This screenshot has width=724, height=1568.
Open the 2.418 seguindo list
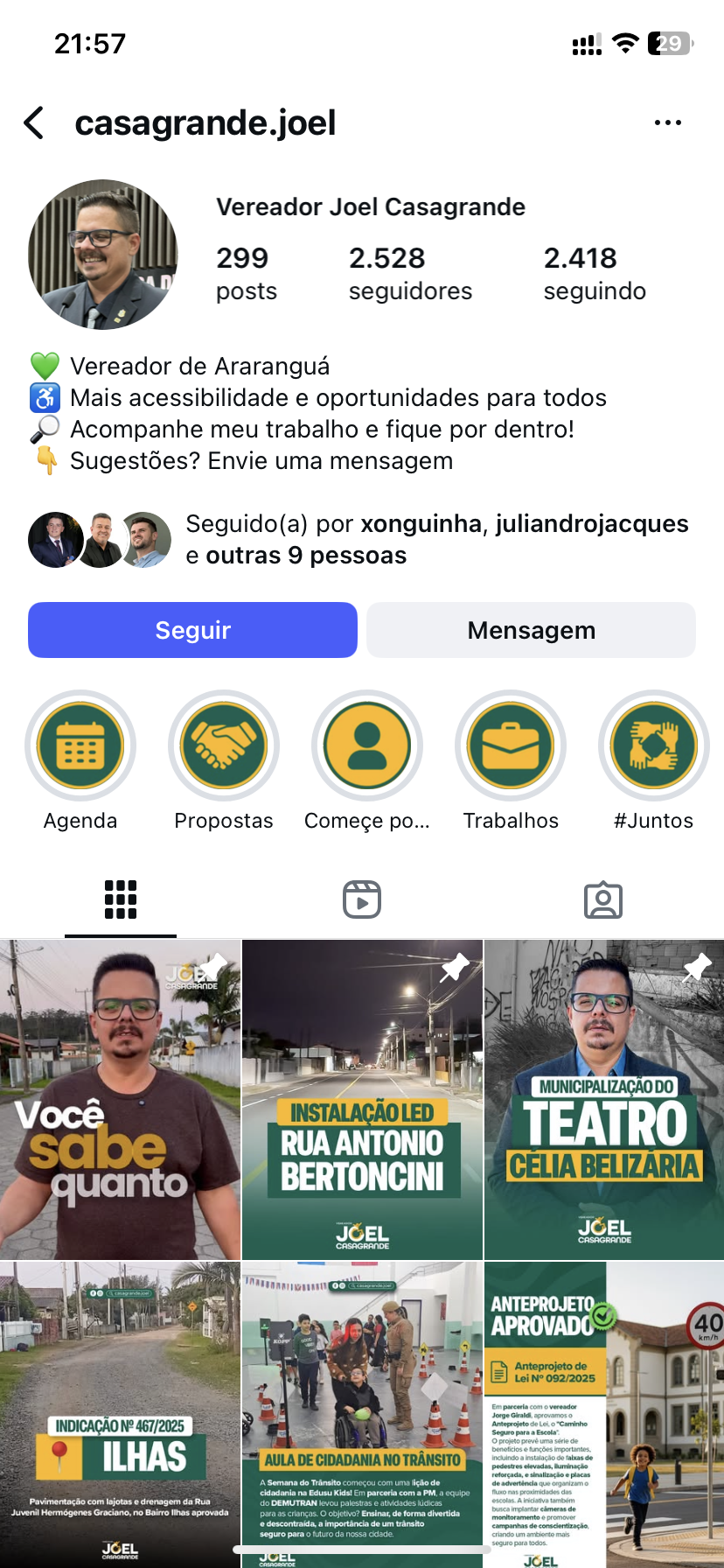click(595, 273)
